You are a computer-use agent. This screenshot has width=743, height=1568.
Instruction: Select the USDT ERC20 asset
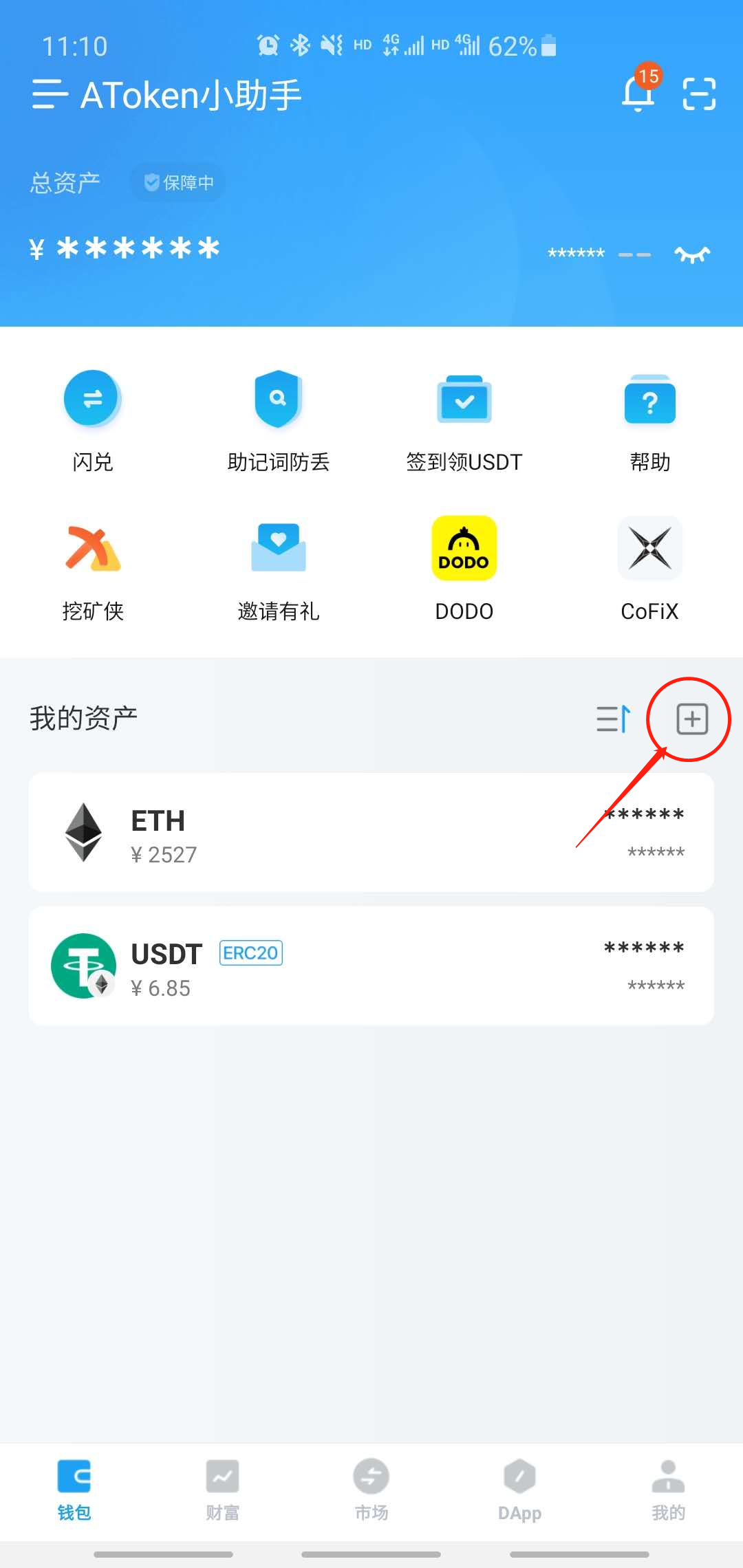tap(371, 964)
